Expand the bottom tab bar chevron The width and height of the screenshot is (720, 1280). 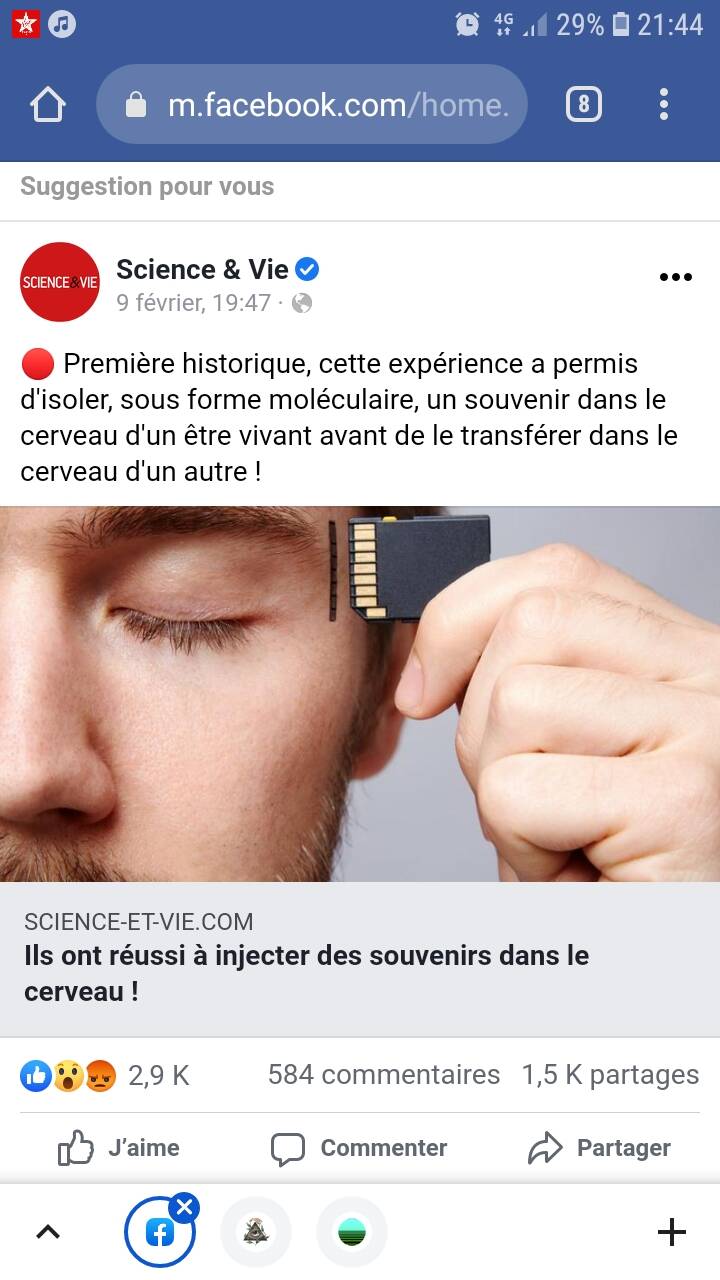[x=48, y=1232]
